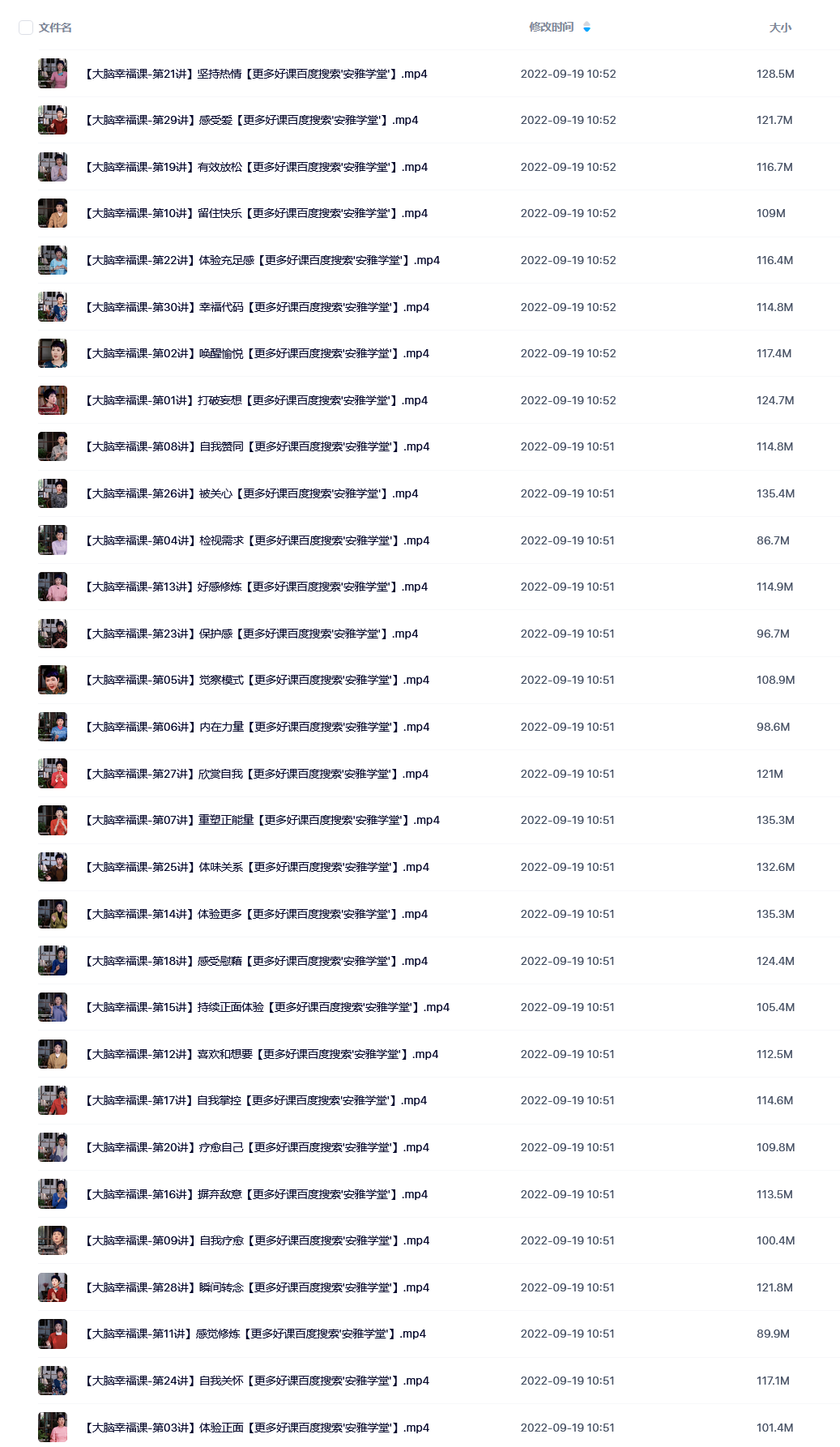Open the 第07讲 重塑正能量 video file
Image resolution: width=840 pixels, height=1447 pixels.
(x=262, y=820)
